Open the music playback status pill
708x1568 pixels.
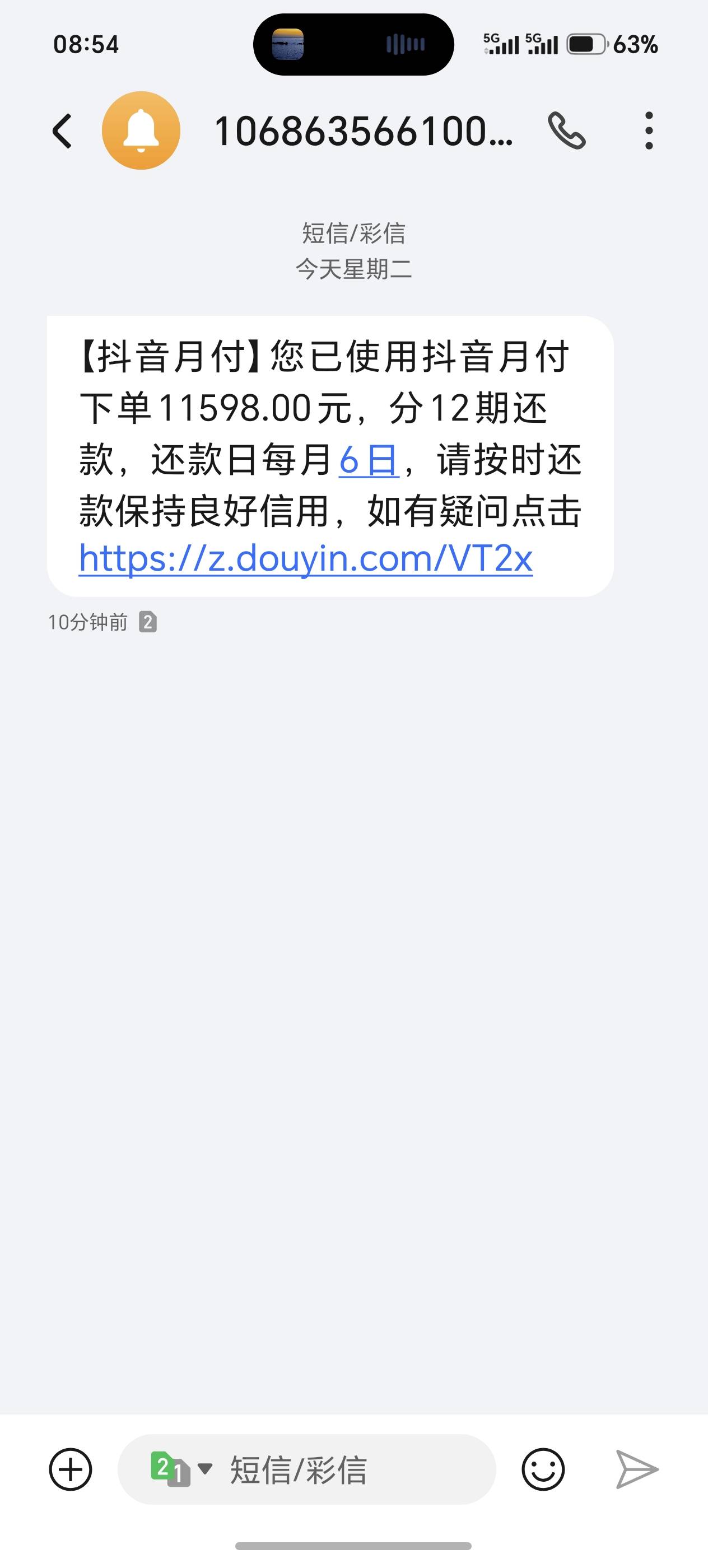tap(353, 44)
